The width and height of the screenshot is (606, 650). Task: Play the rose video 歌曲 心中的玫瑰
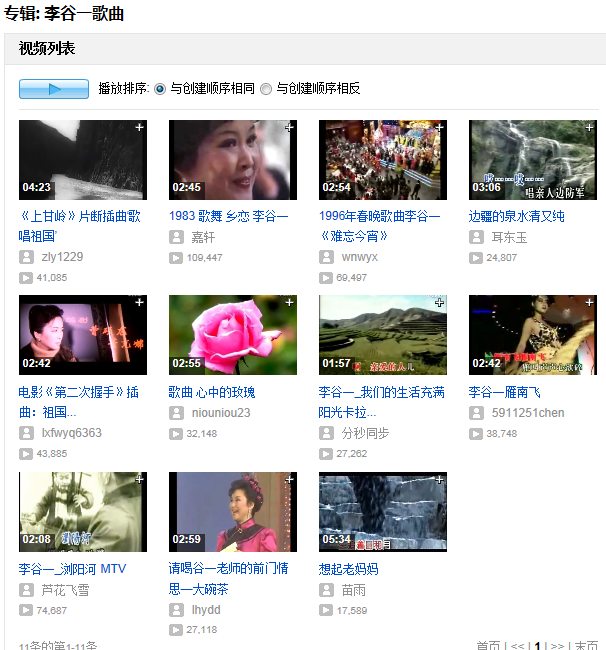(232, 335)
